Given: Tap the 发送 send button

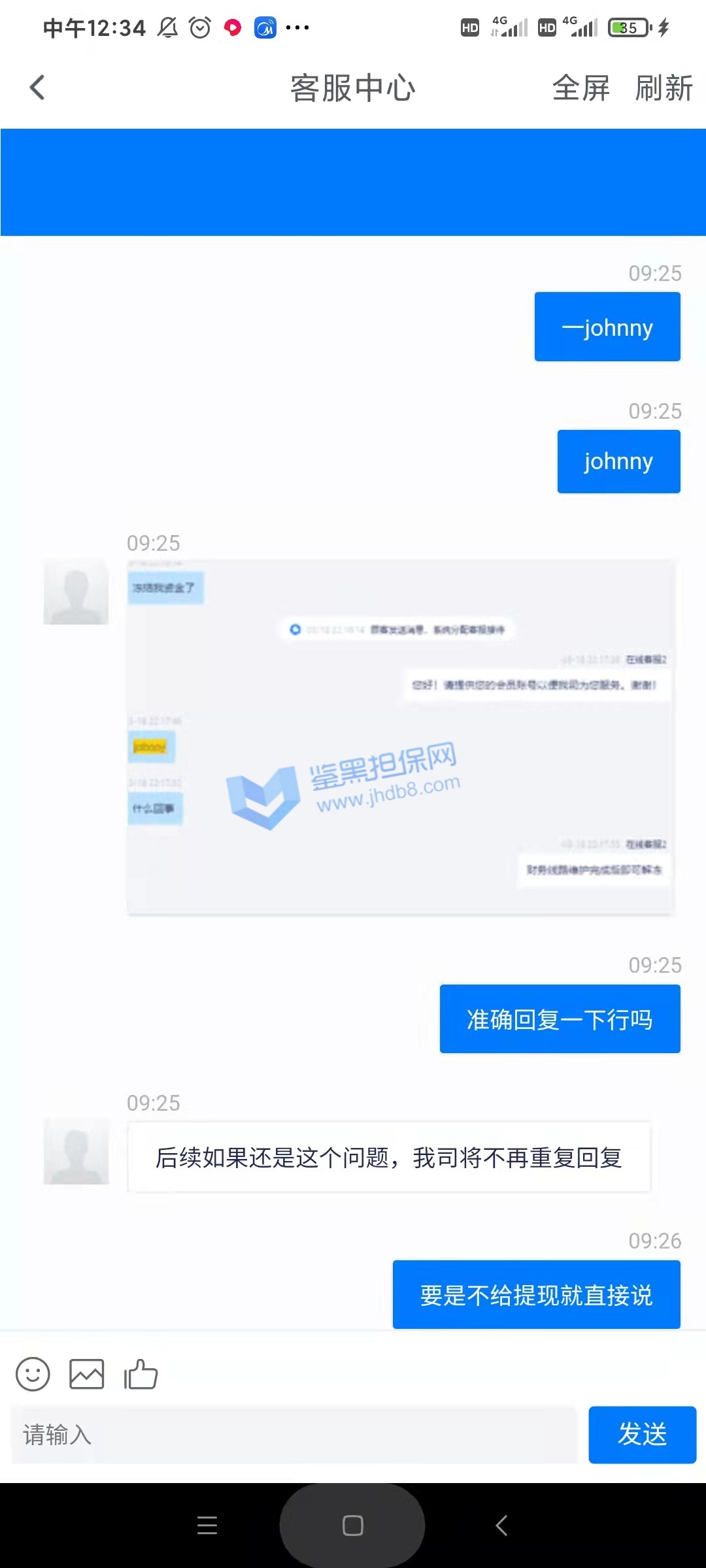Looking at the screenshot, I should point(642,1435).
